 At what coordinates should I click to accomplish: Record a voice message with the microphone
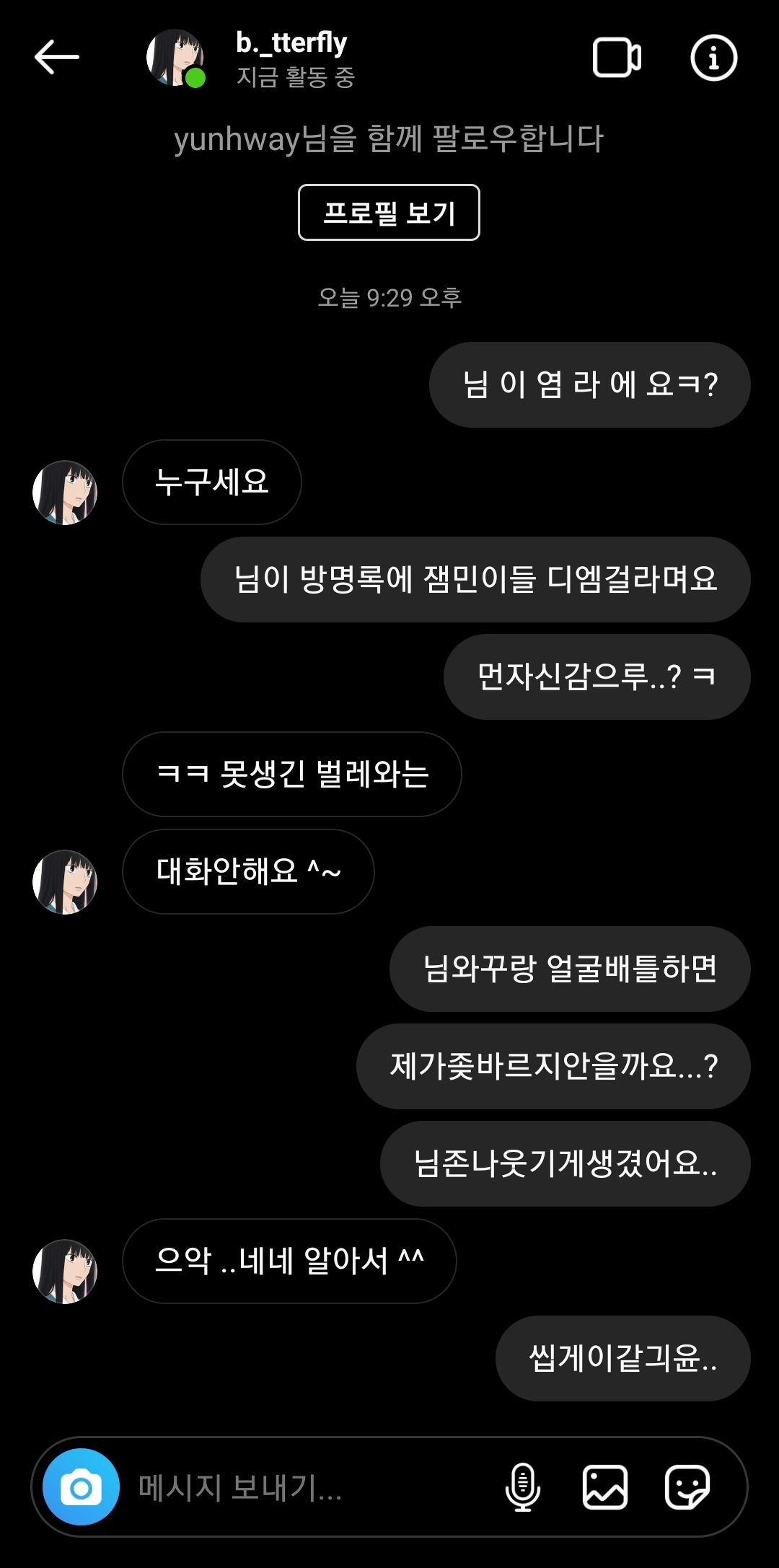click(x=522, y=1486)
